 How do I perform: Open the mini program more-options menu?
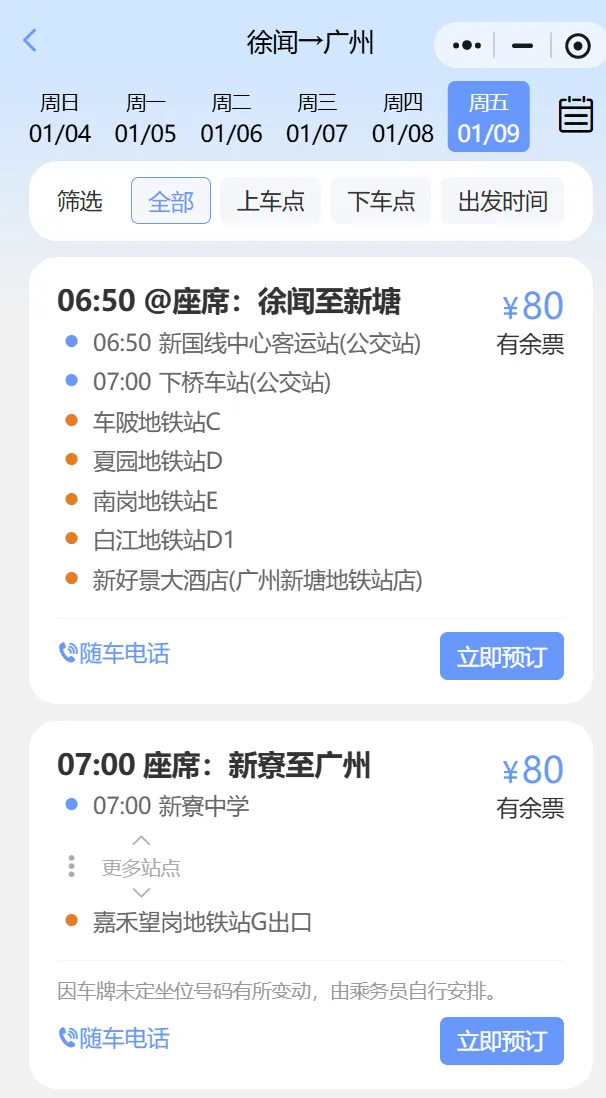[x=467, y=45]
